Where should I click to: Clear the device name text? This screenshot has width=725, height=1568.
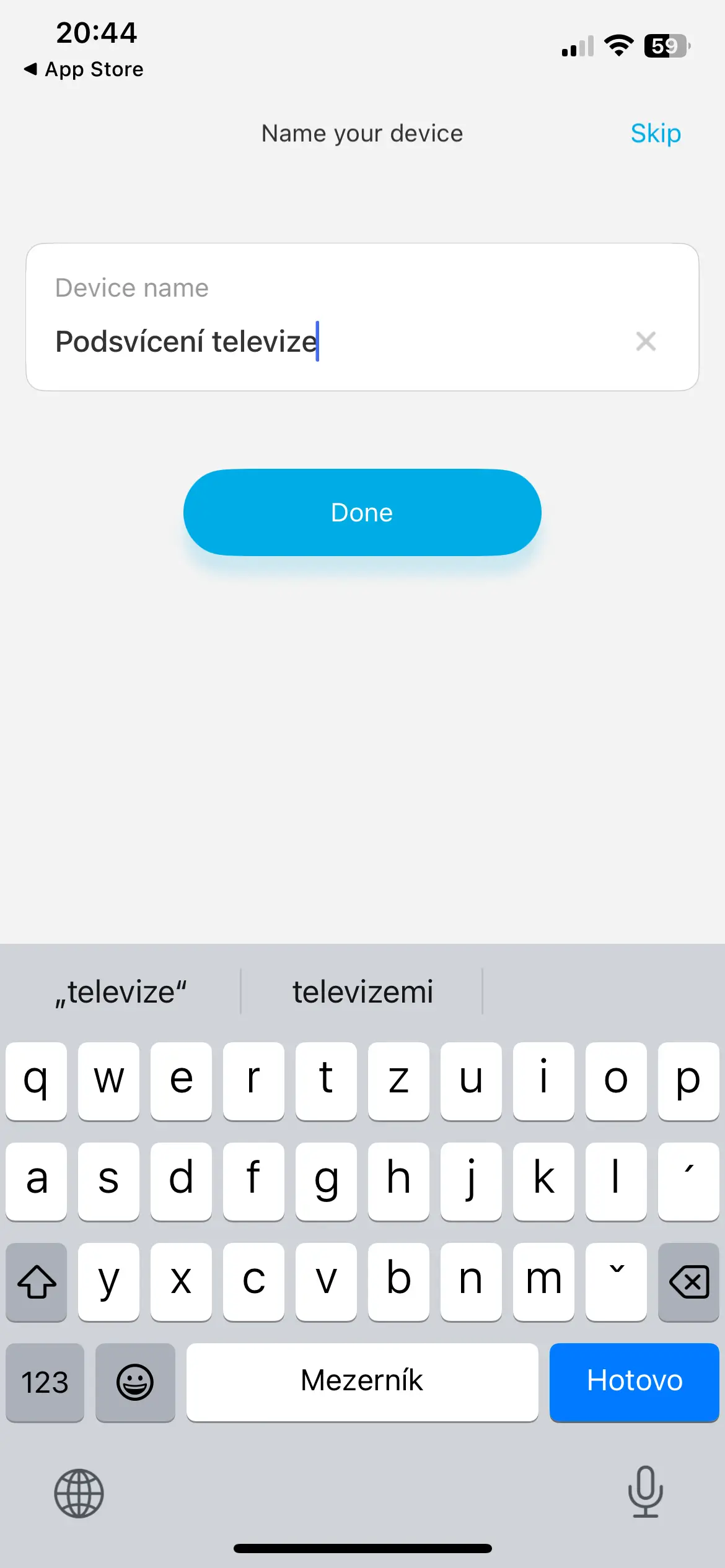click(645, 341)
